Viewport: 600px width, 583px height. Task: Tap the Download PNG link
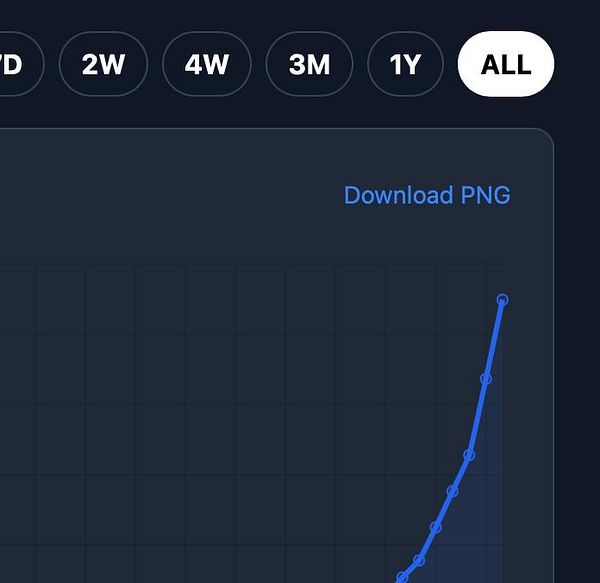pyautogui.click(x=427, y=195)
